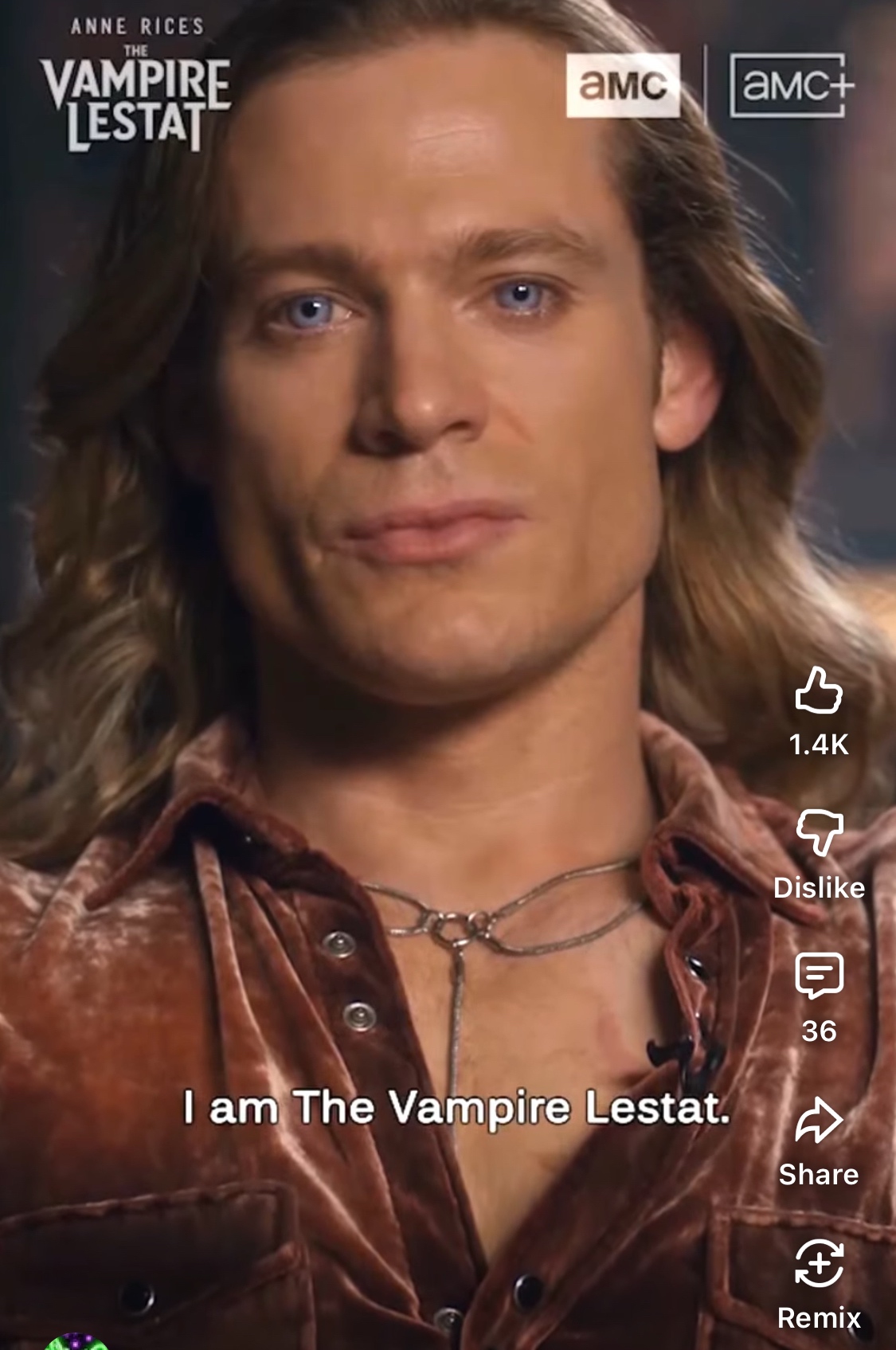Like this Short video
Viewport: 896px width, 1350px height.
point(819,691)
